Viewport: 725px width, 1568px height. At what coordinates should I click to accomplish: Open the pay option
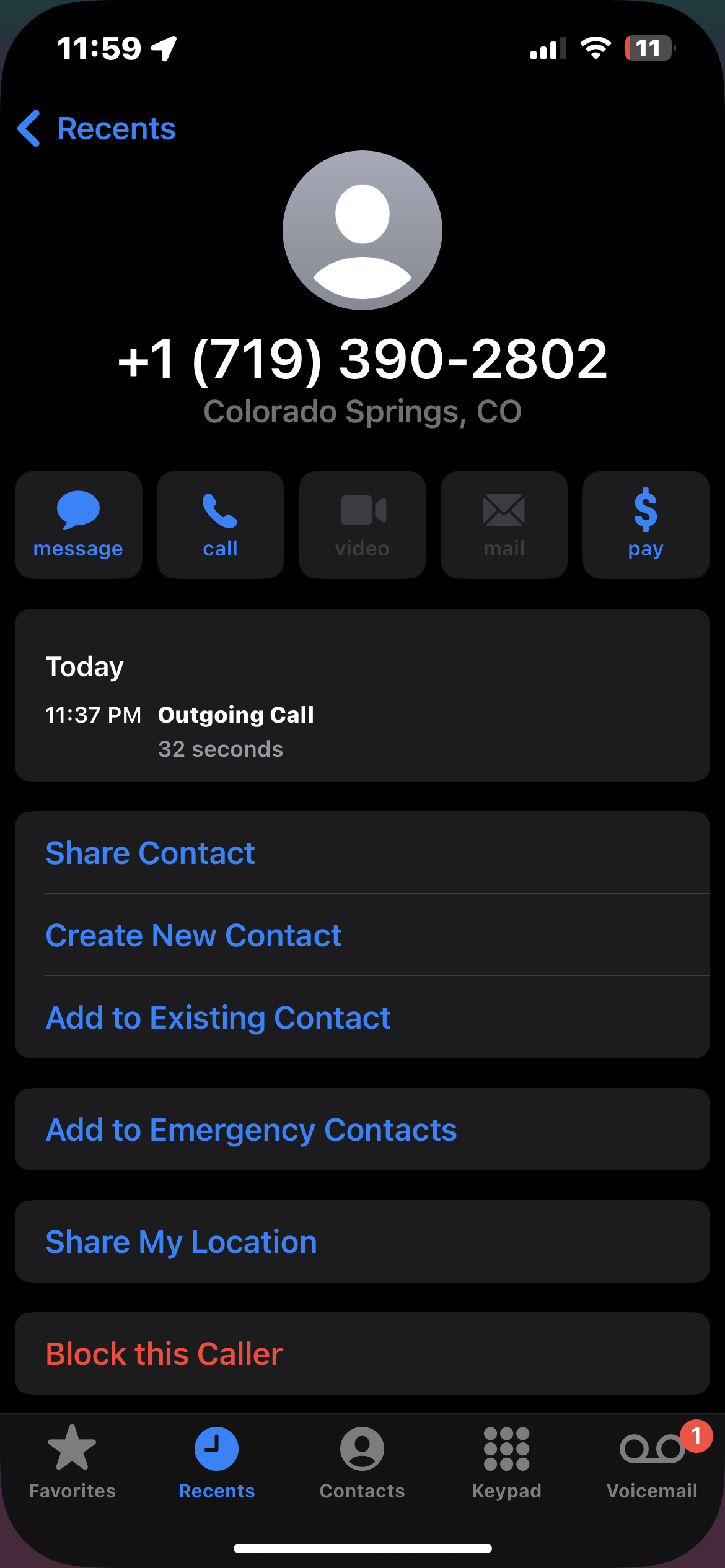click(646, 525)
